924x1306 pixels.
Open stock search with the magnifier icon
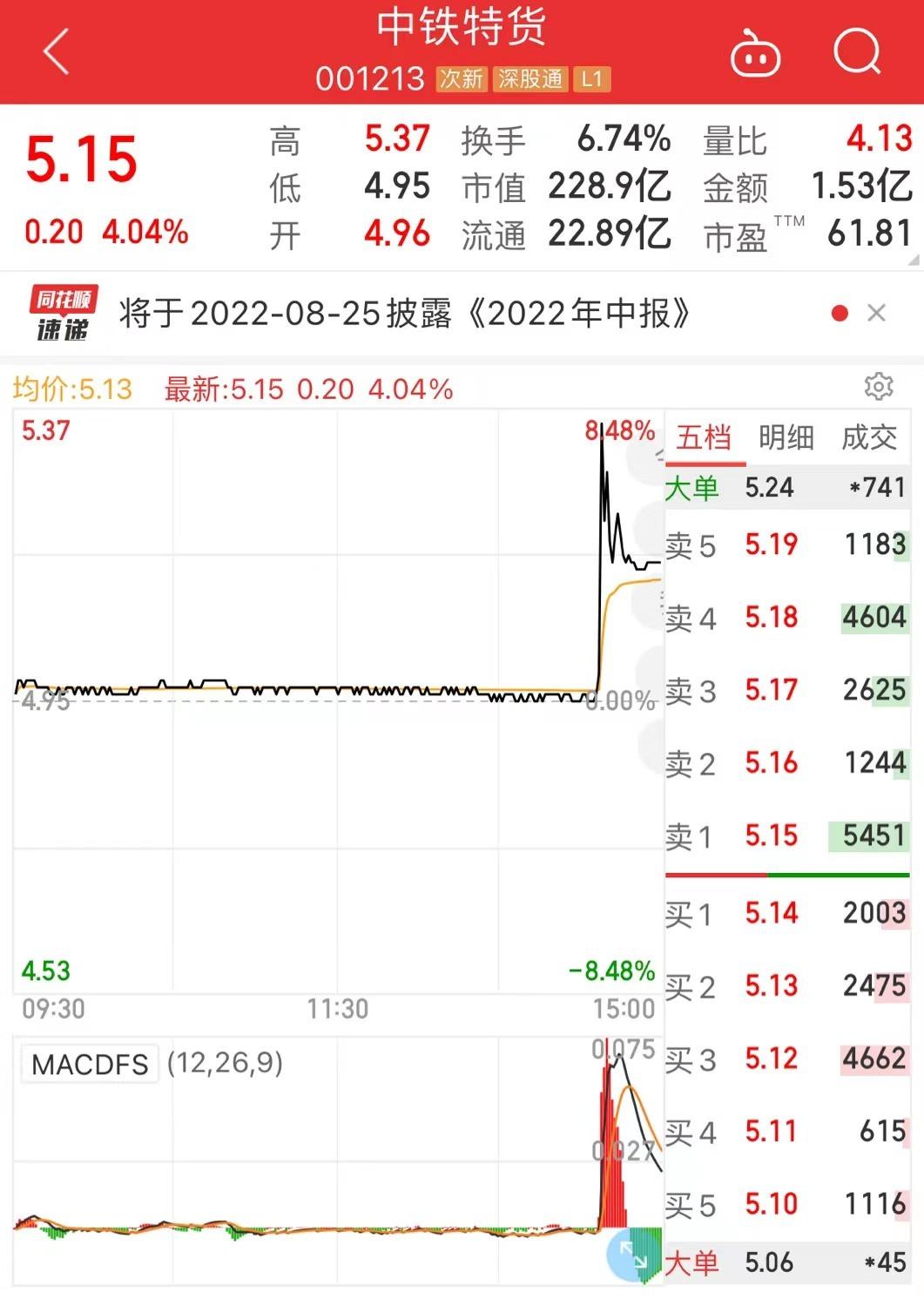pos(857,54)
